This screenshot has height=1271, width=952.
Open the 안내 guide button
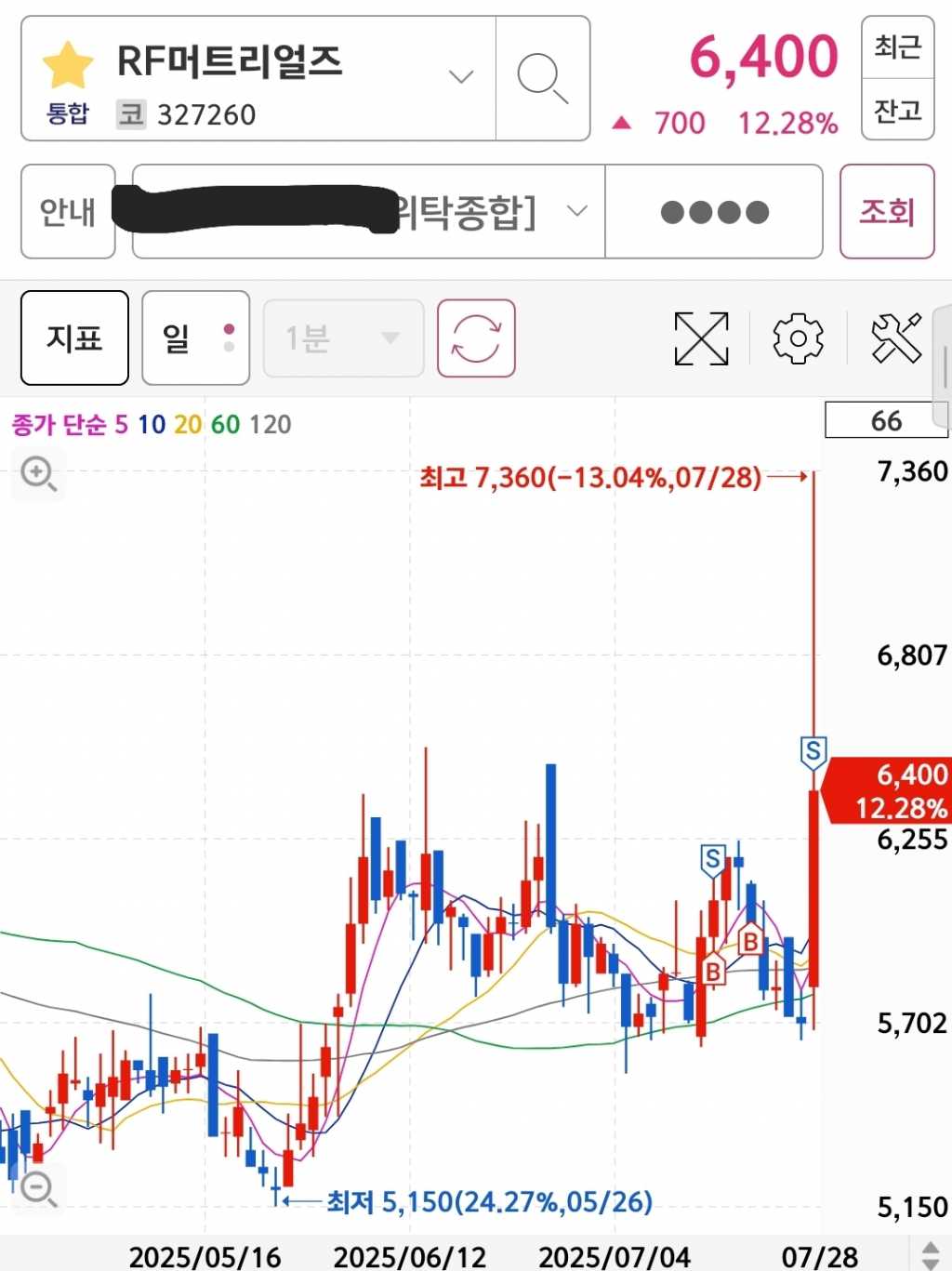pyautogui.click(x=68, y=212)
